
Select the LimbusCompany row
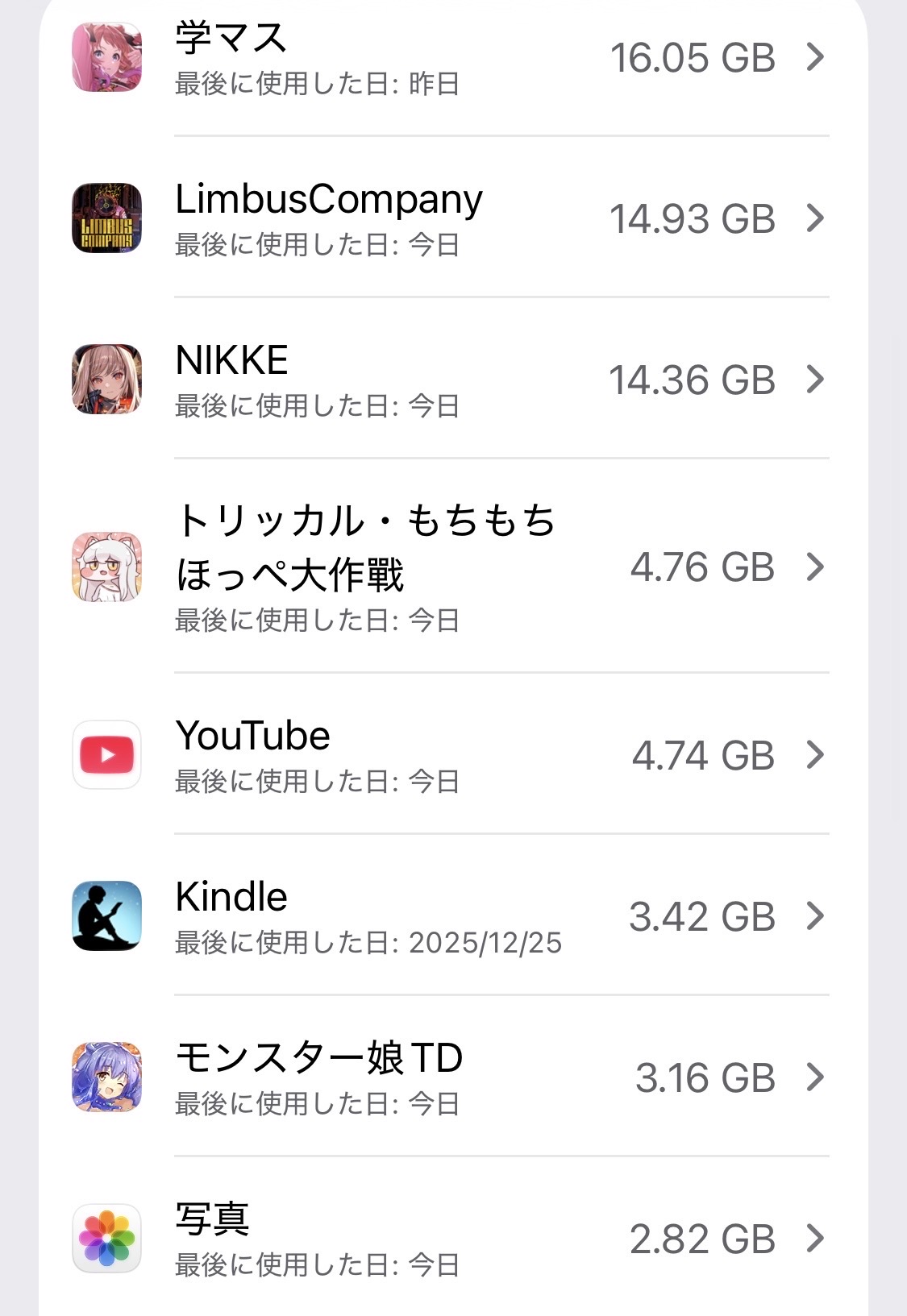point(451,218)
